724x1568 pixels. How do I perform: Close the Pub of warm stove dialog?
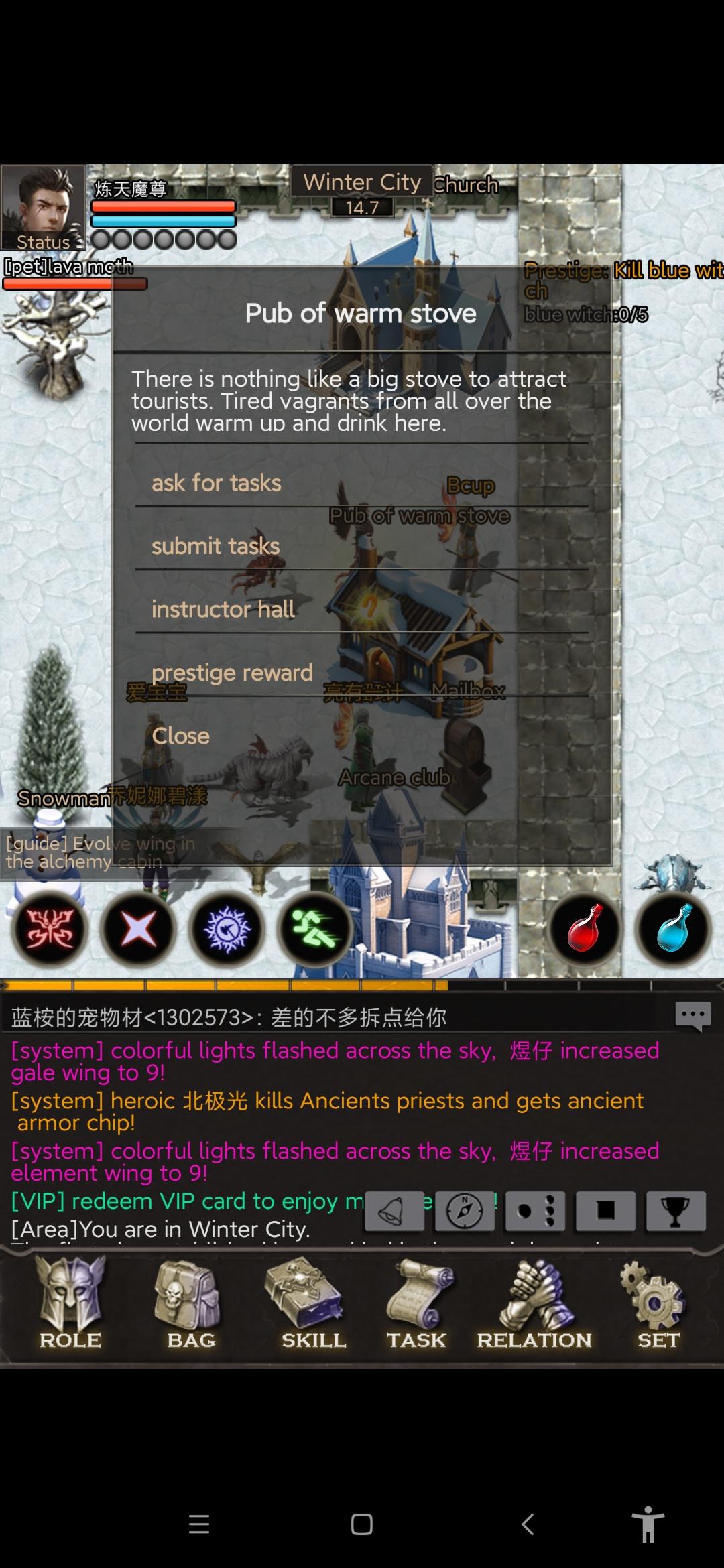point(180,736)
